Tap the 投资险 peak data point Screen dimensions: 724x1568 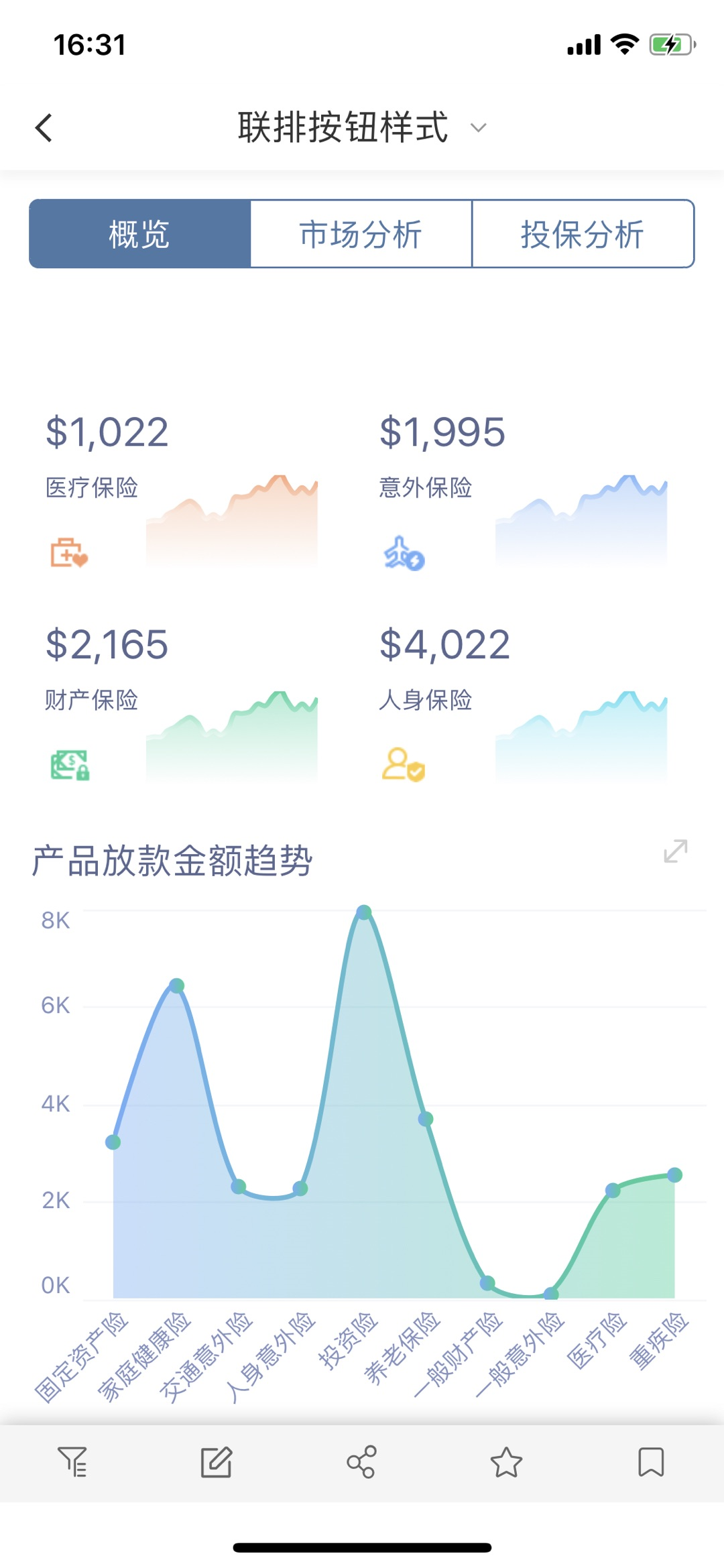[x=363, y=912]
